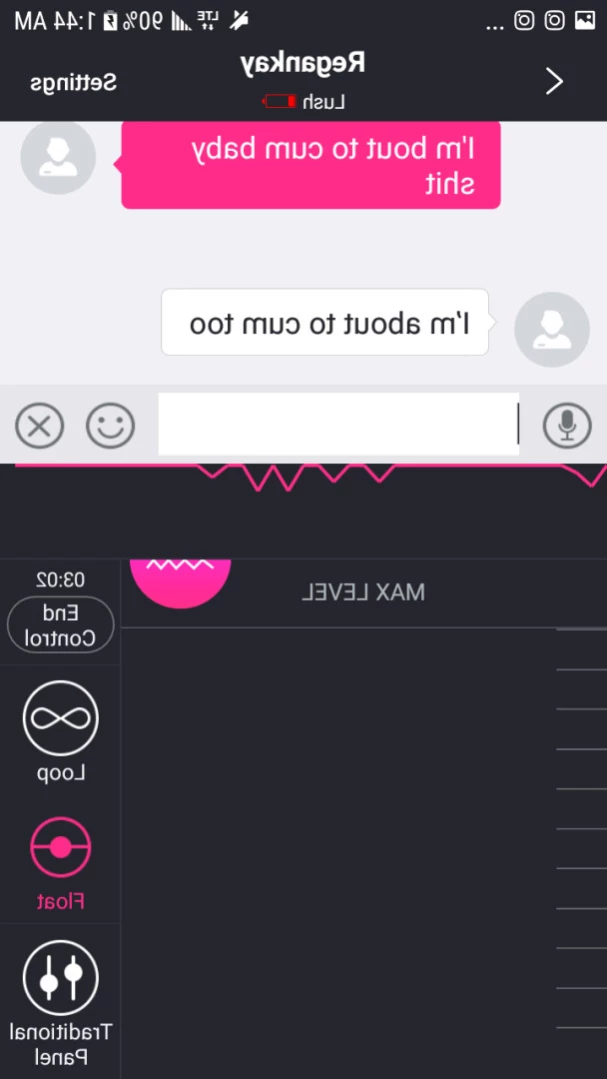This screenshot has height=1079, width=607.
Task: Open the emoji picker
Action: click(110, 426)
